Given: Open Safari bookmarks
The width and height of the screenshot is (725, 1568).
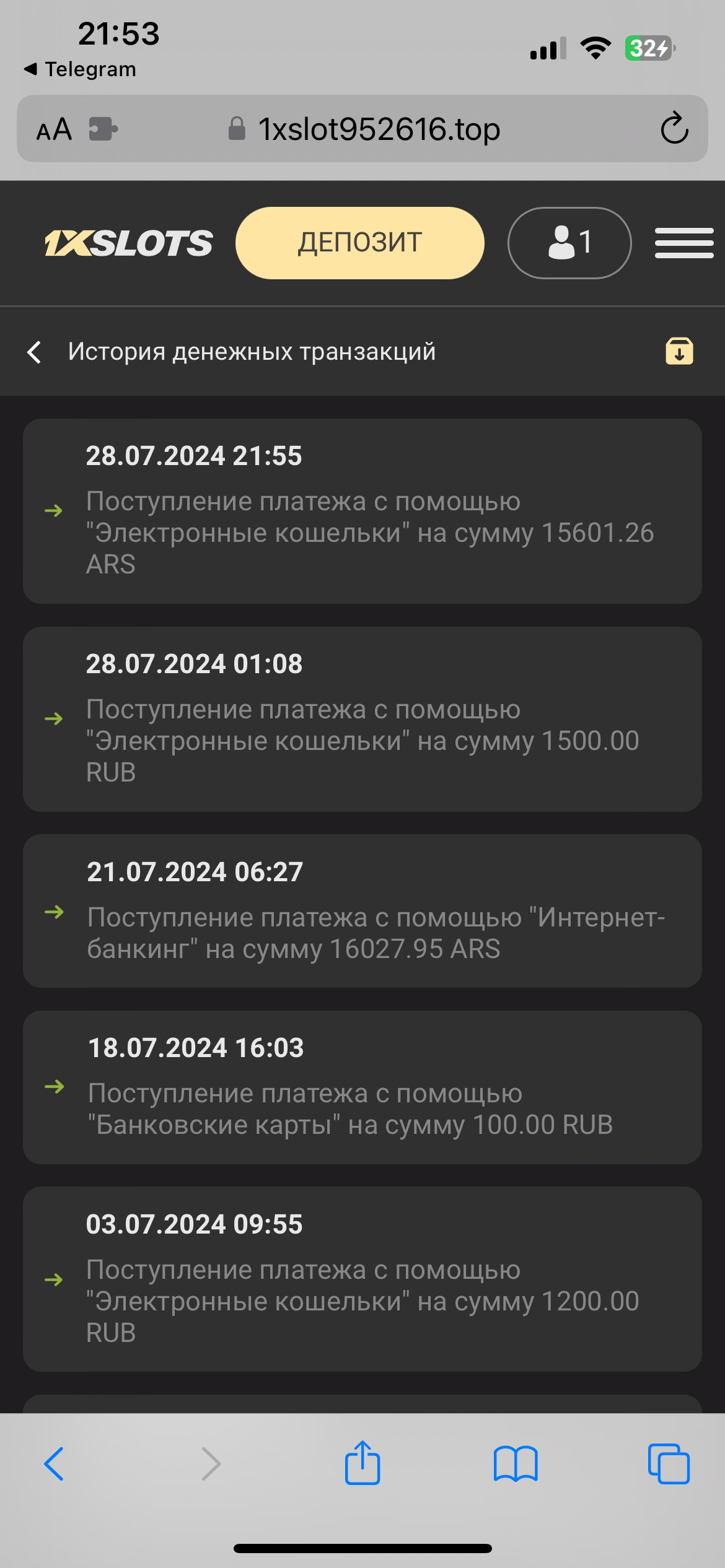Looking at the screenshot, I should pyautogui.click(x=516, y=1464).
